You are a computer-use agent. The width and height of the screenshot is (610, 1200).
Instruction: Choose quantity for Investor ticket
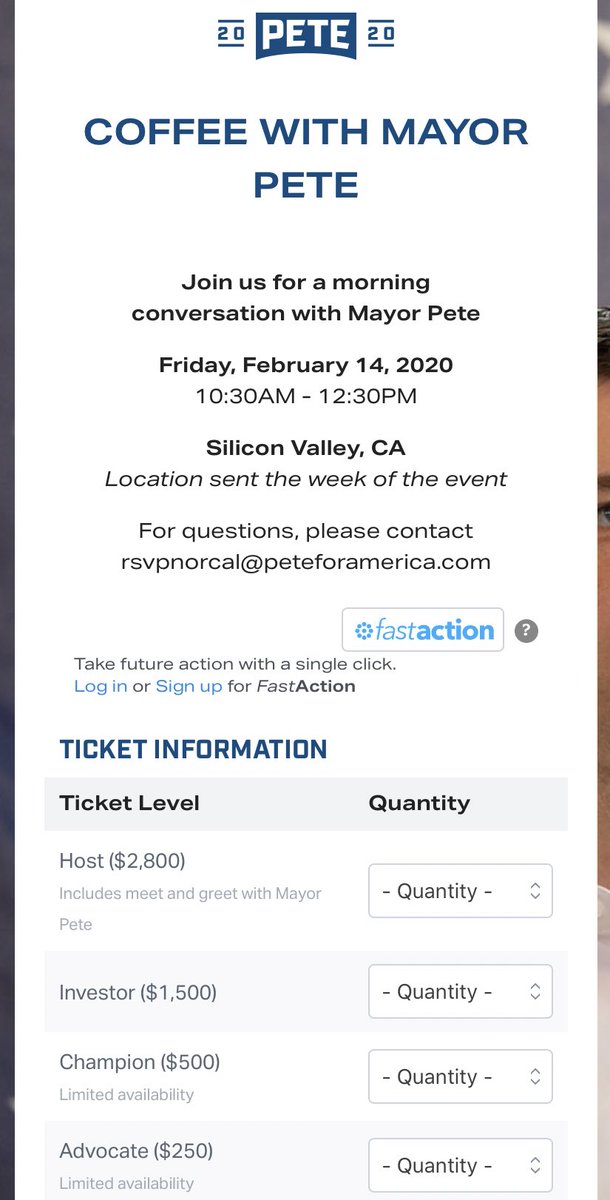[460, 992]
